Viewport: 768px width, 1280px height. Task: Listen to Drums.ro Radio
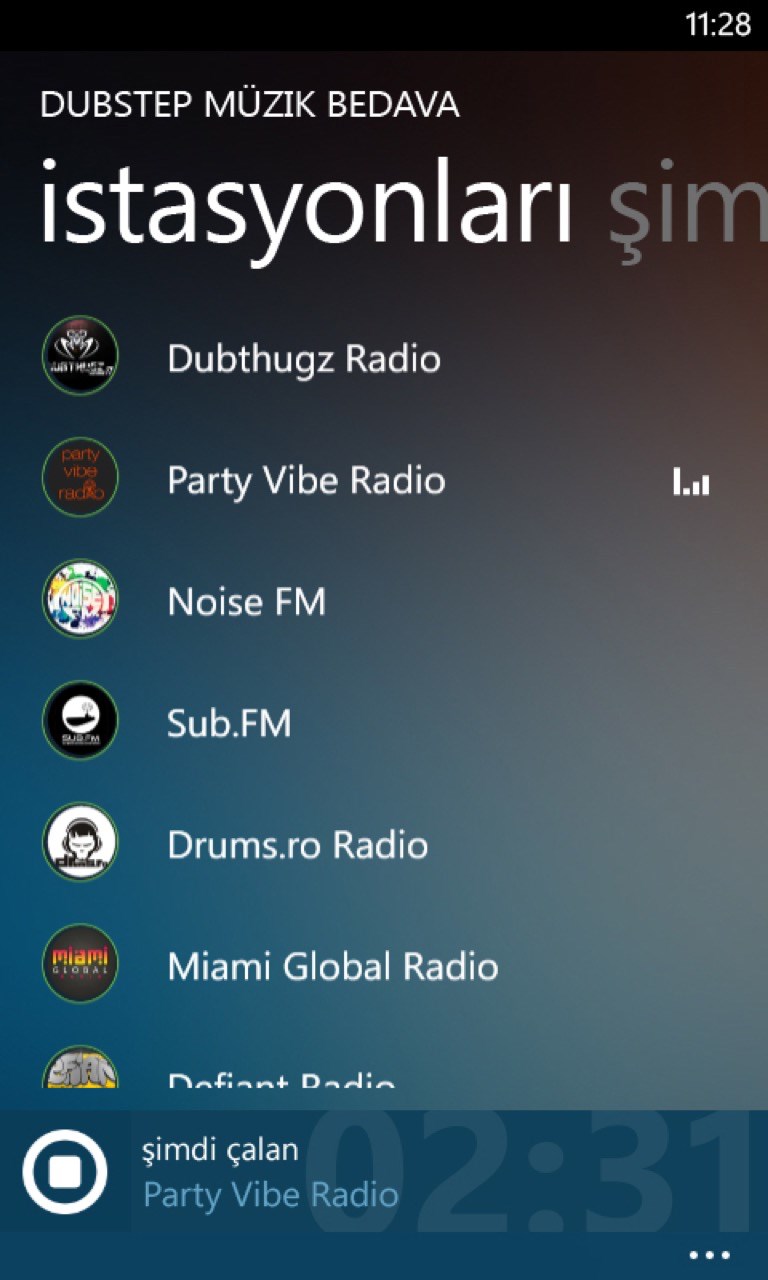click(297, 845)
